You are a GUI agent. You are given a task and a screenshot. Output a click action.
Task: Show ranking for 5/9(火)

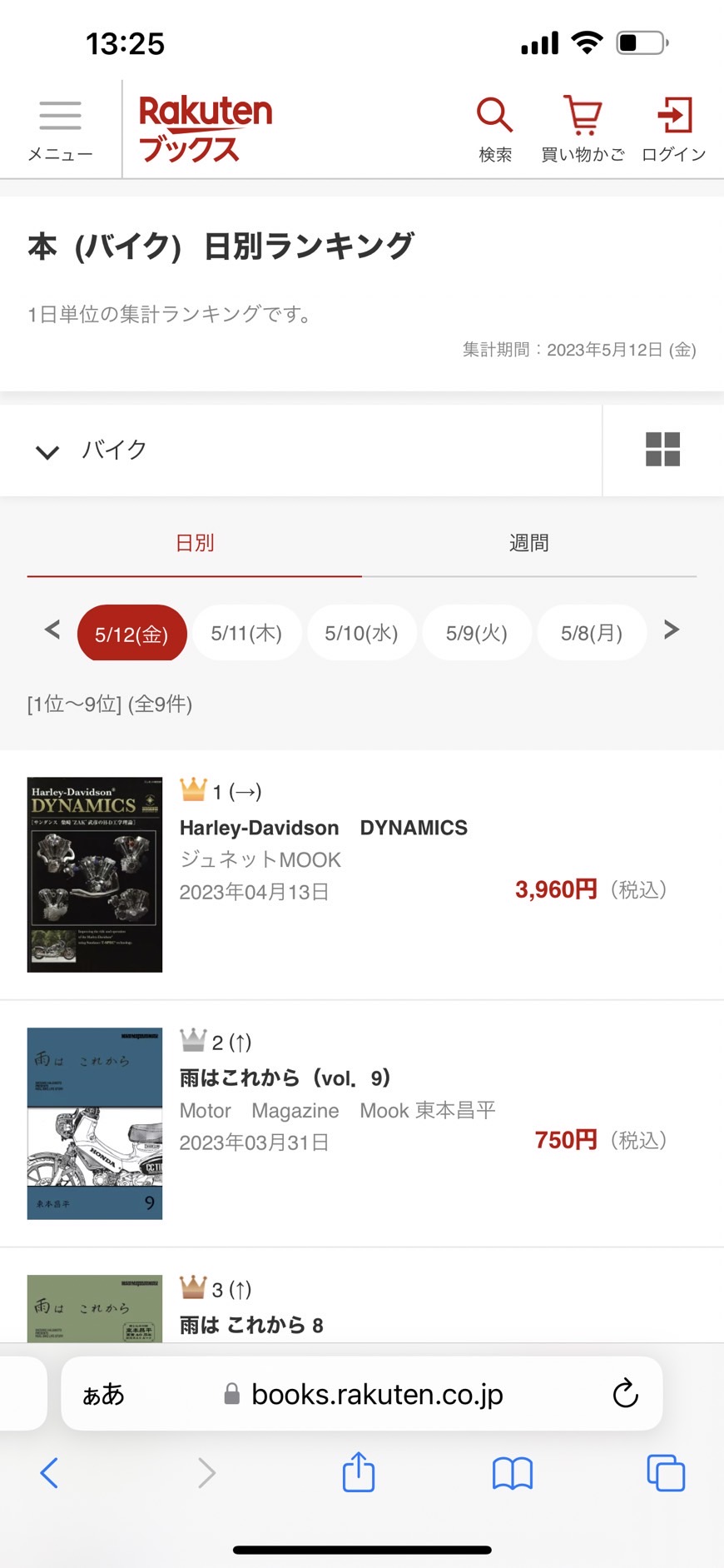click(x=476, y=633)
